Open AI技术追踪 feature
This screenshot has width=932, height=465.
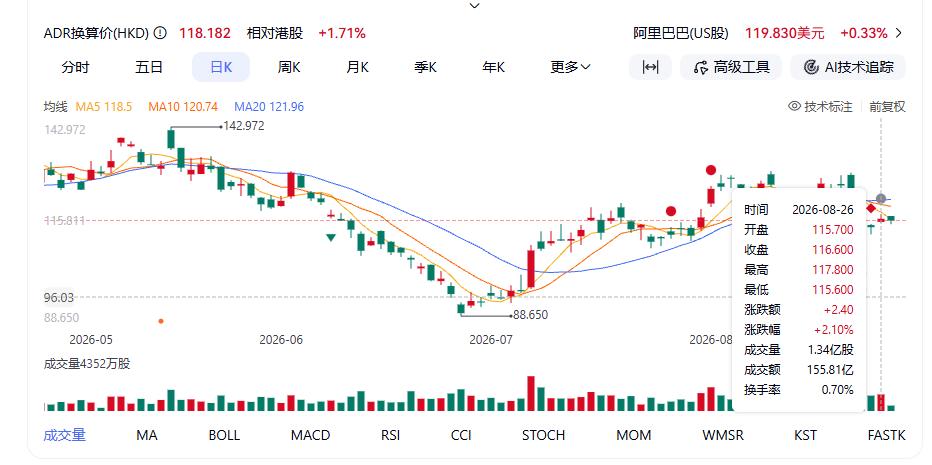coord(848,67)
